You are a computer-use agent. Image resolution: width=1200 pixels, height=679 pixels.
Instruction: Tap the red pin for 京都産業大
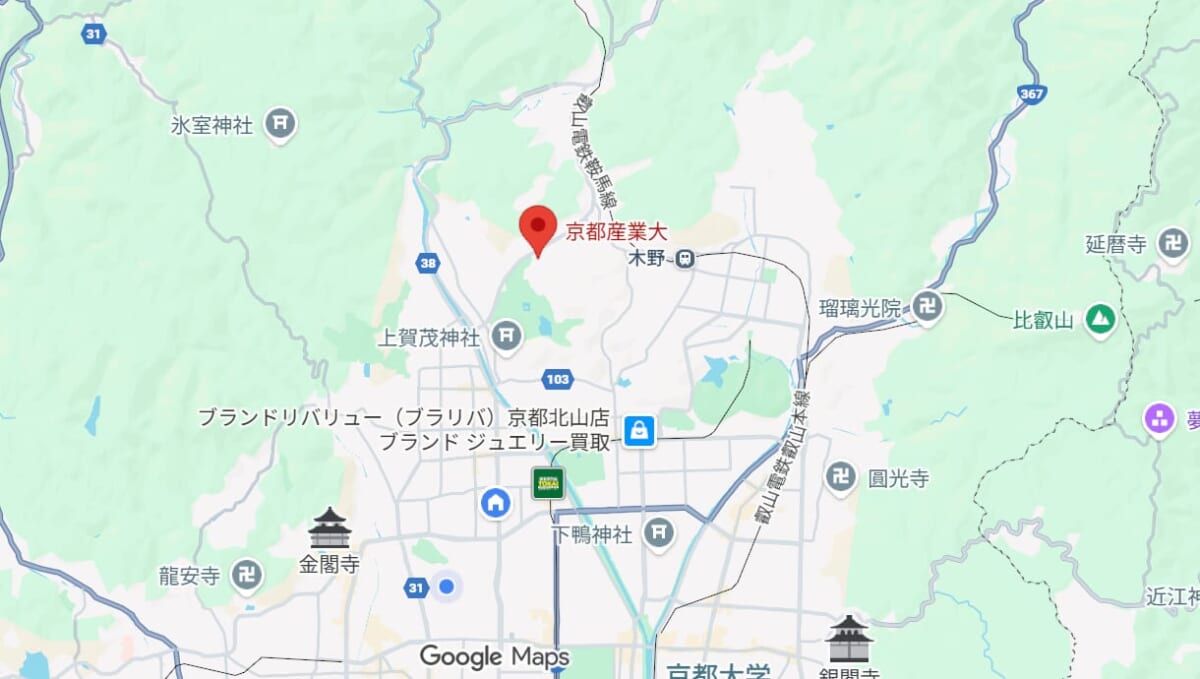click(x=538, y=228)
